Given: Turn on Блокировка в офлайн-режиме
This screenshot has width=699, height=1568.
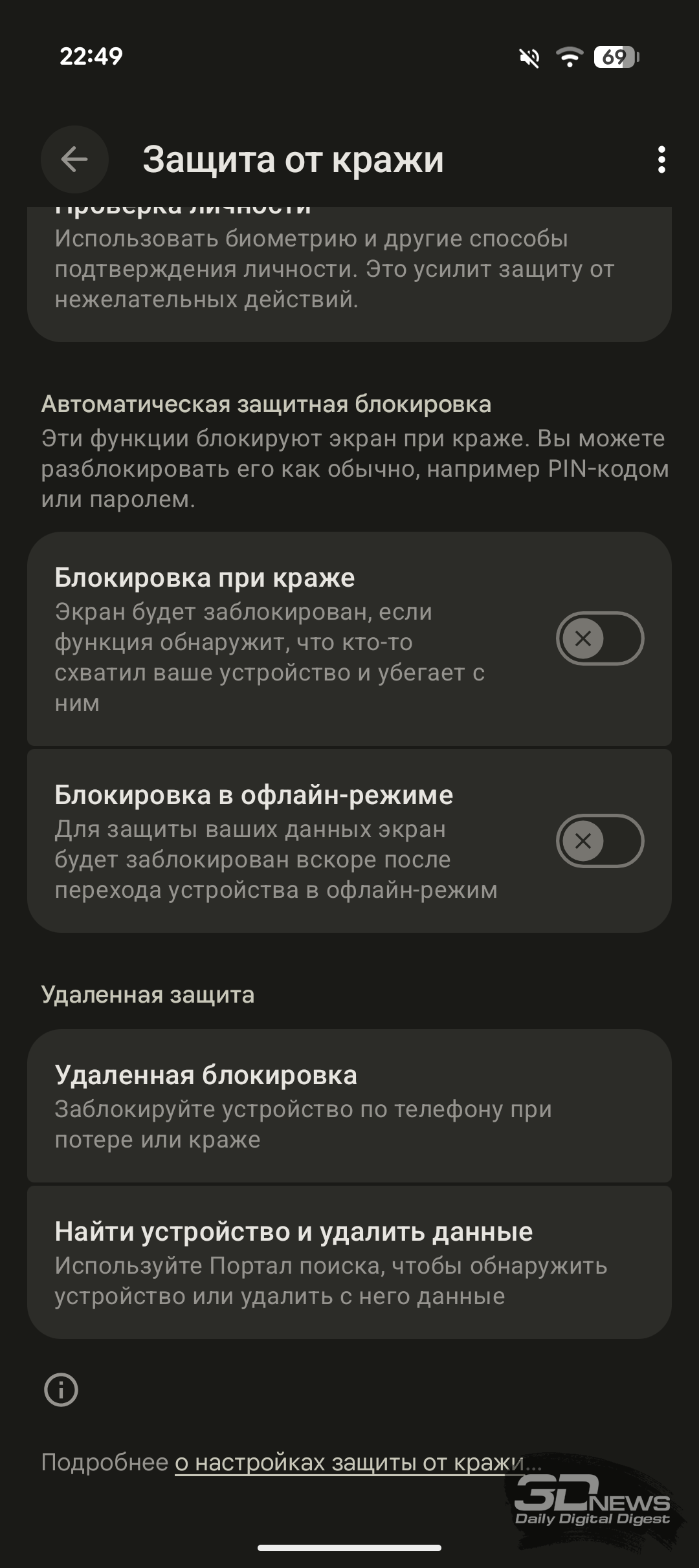Looking at the screenshot, I should pos(599,841).
